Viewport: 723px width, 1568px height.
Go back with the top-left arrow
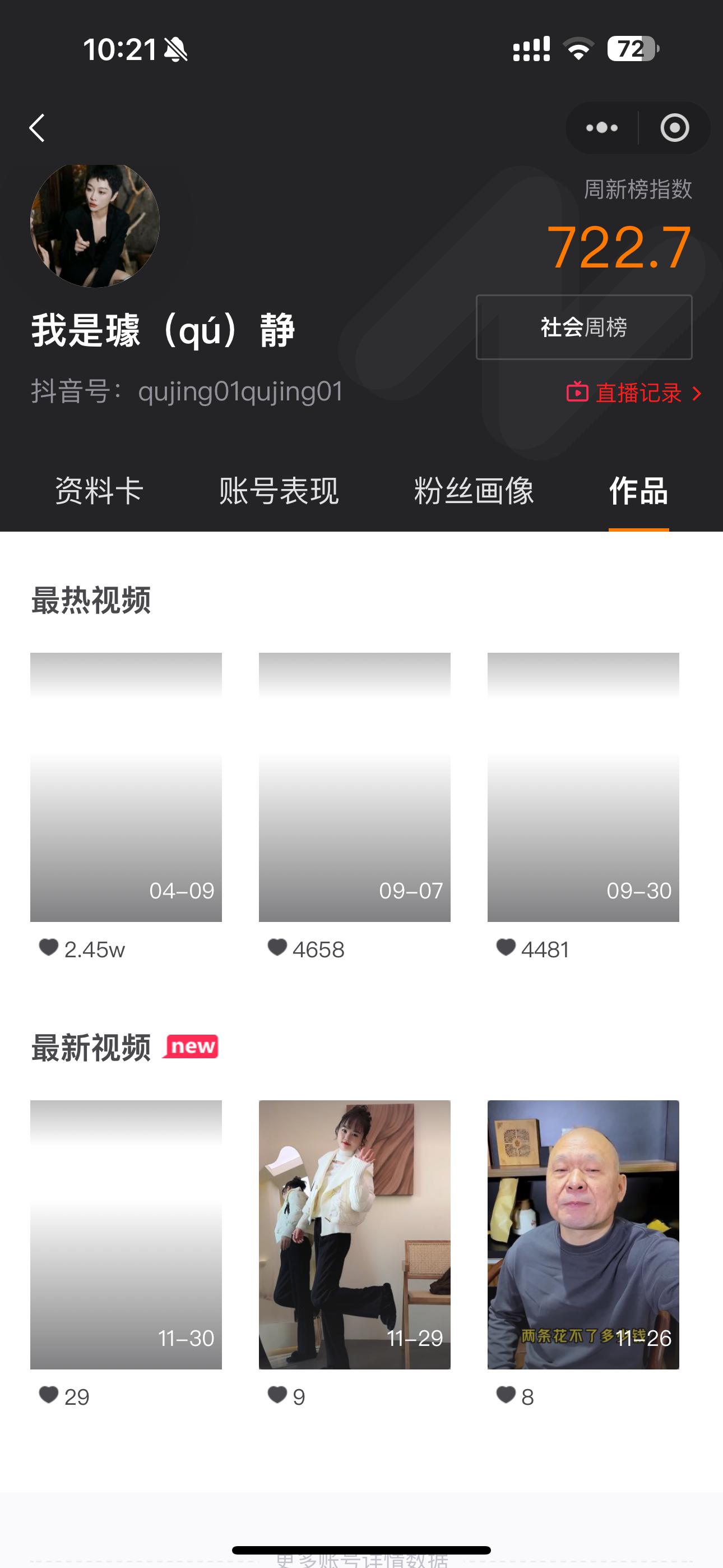[38, 128]
